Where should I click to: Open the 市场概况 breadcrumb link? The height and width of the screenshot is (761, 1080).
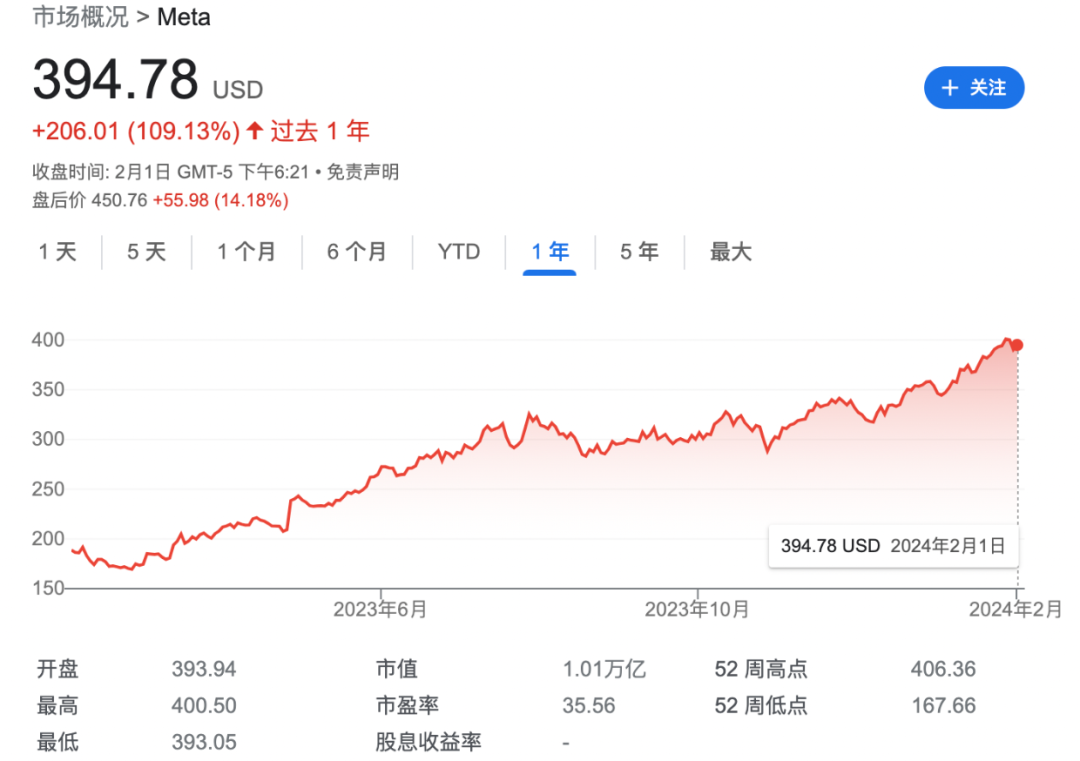coord(78,17)
